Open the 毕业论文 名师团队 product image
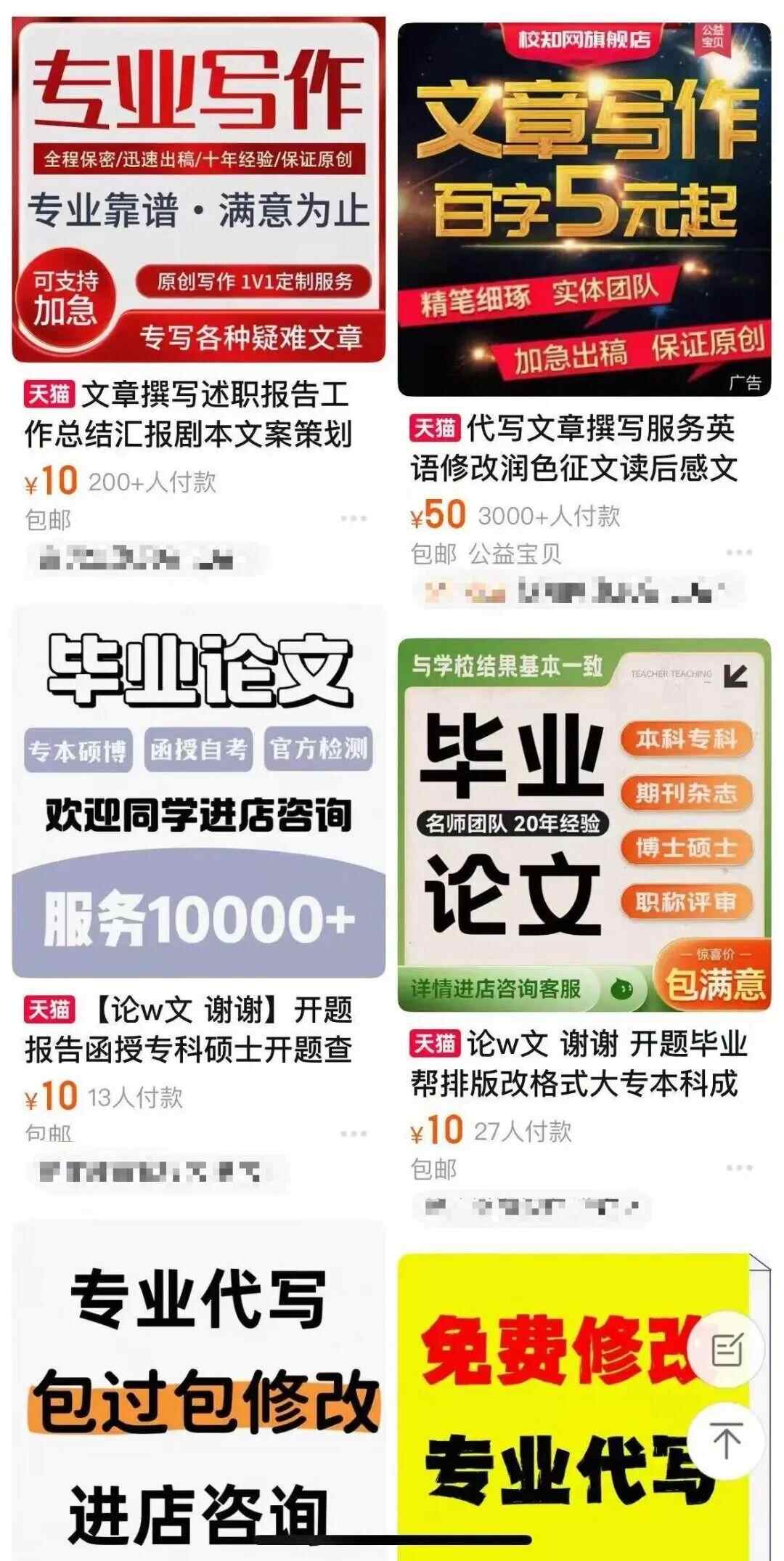Screen dimensions: 784x1561 pyautogui.click(x=584, y=824)
